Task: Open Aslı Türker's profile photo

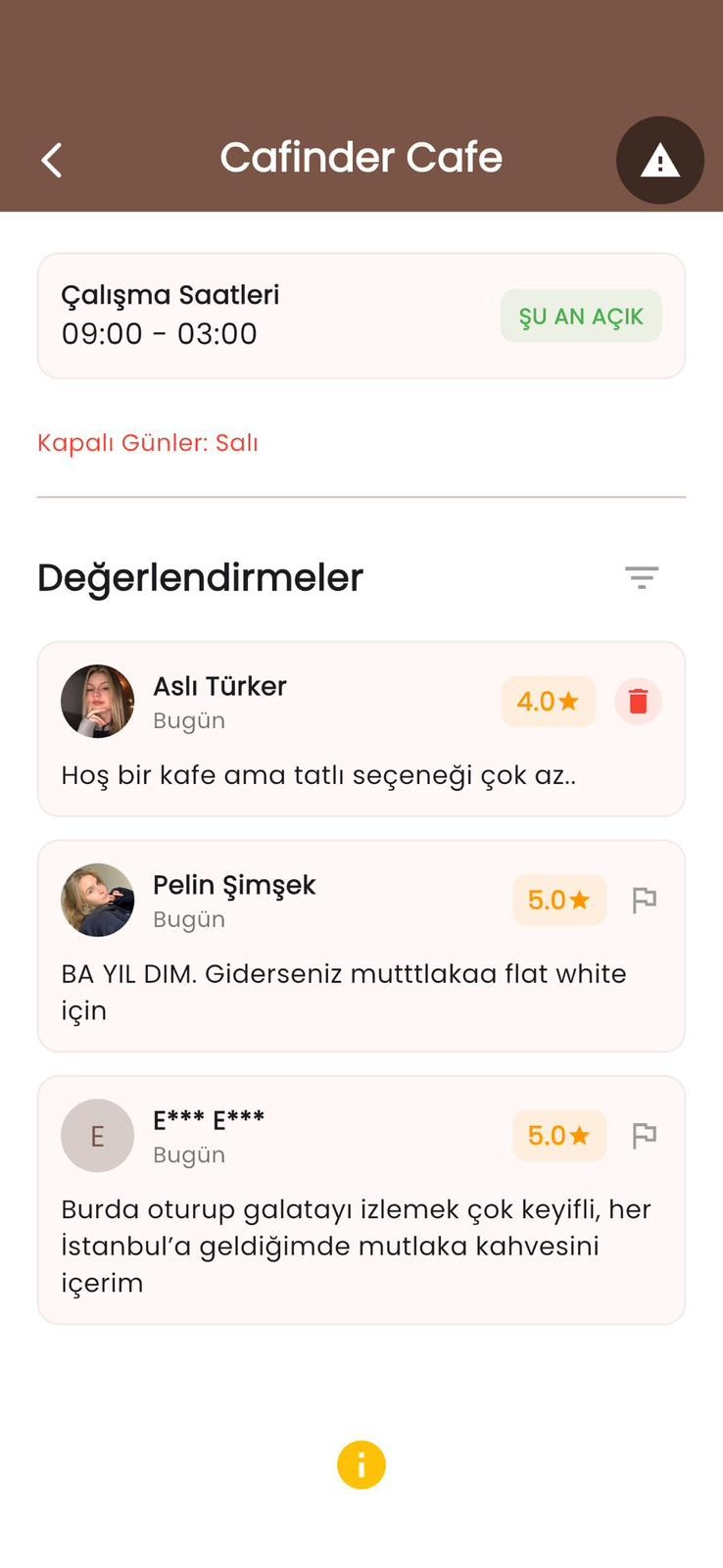Action: click(x=97, y=701)
